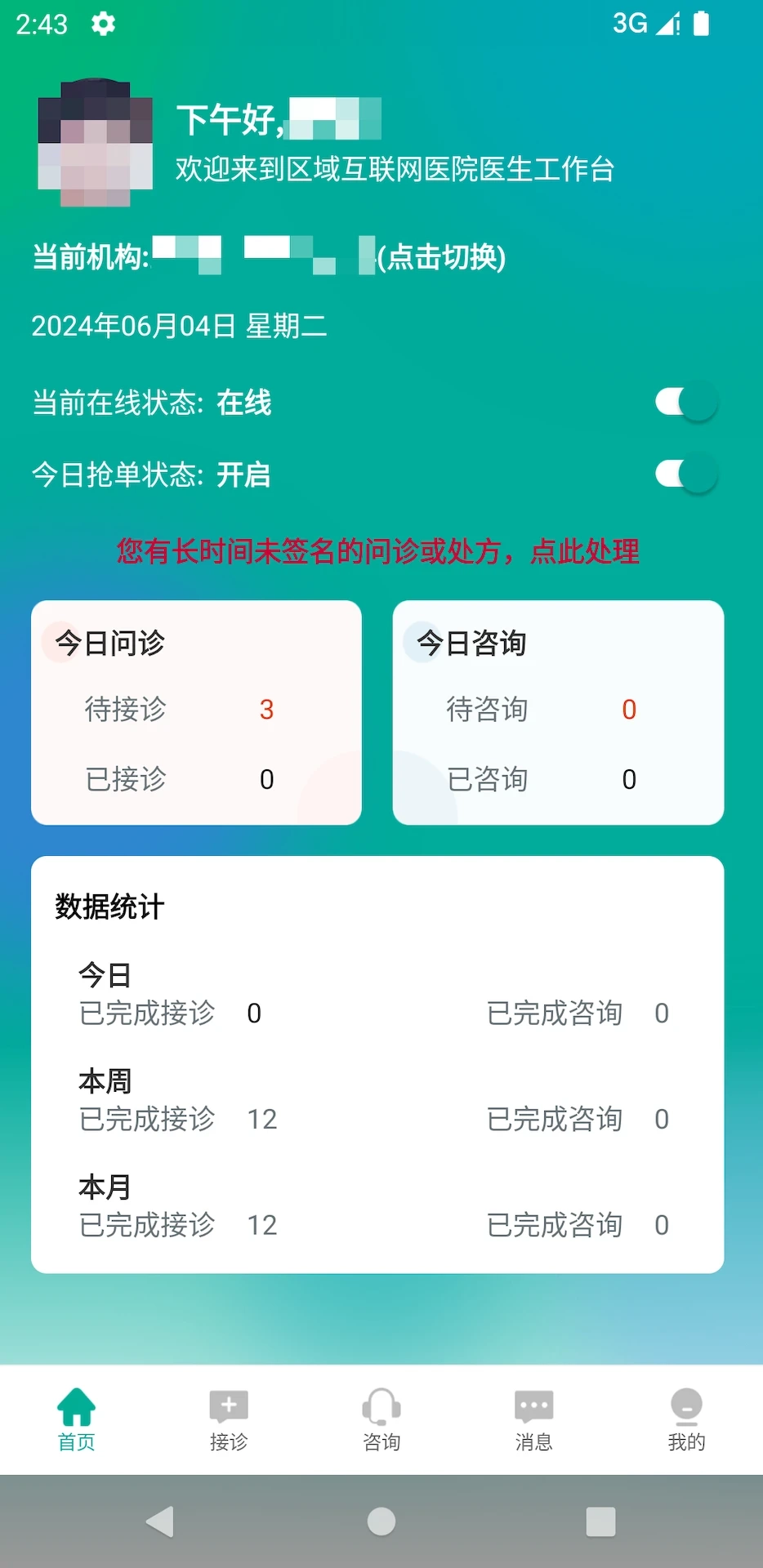Viewport: 763px width, 1568px height.
Task: Open the 今日问诊 card details
Action: pos(195,712)
